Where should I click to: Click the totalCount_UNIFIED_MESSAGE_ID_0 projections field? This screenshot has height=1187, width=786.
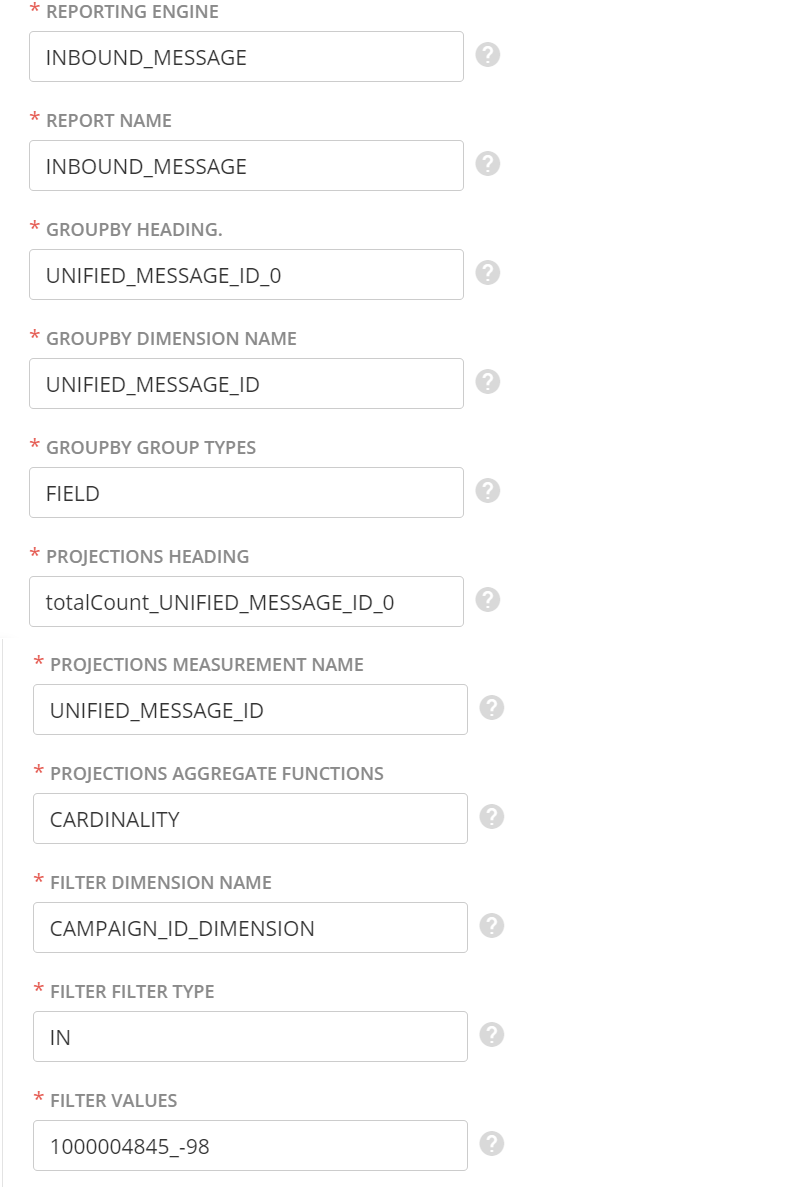245,601
